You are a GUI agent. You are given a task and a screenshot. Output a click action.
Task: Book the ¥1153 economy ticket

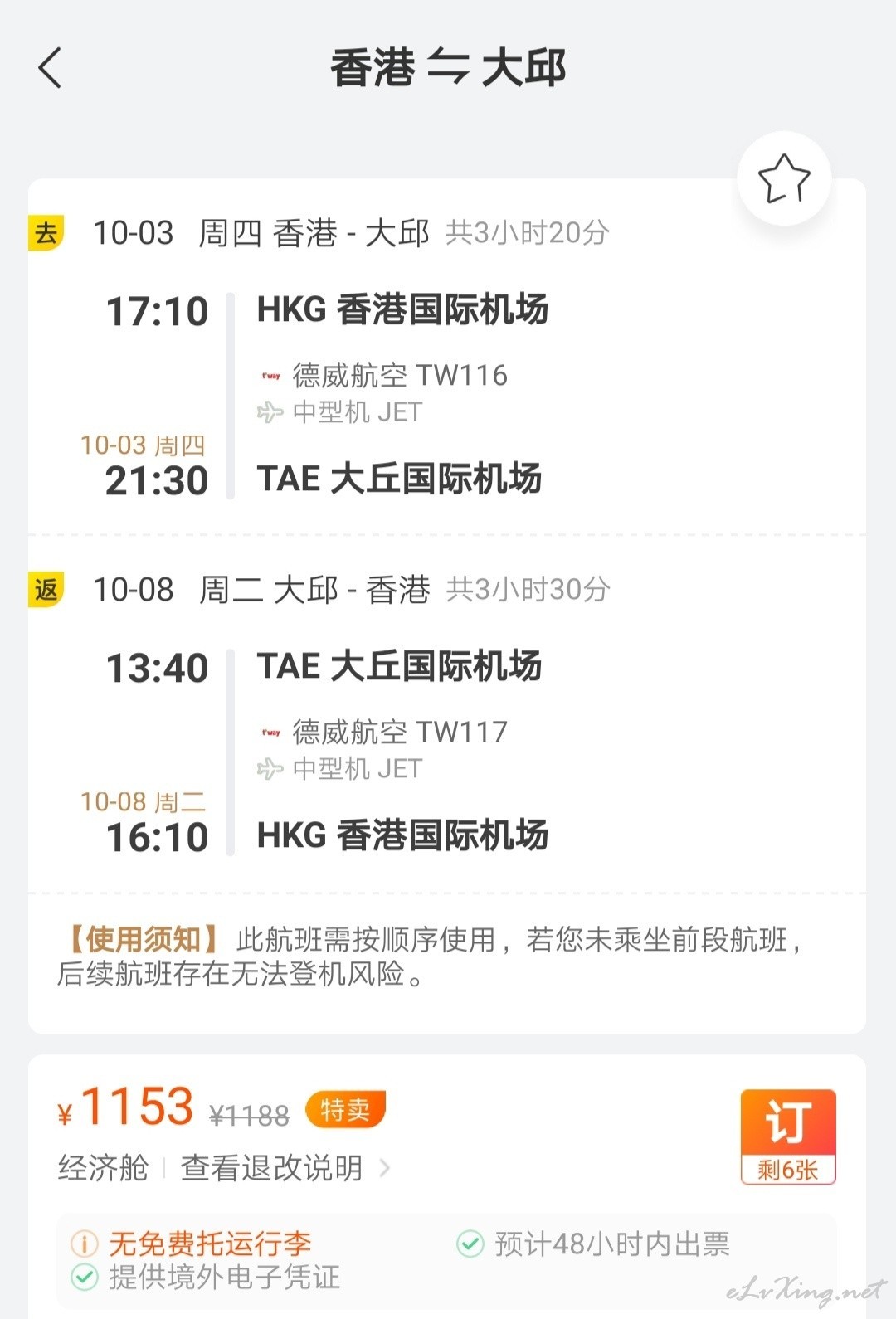(787, 1135)
